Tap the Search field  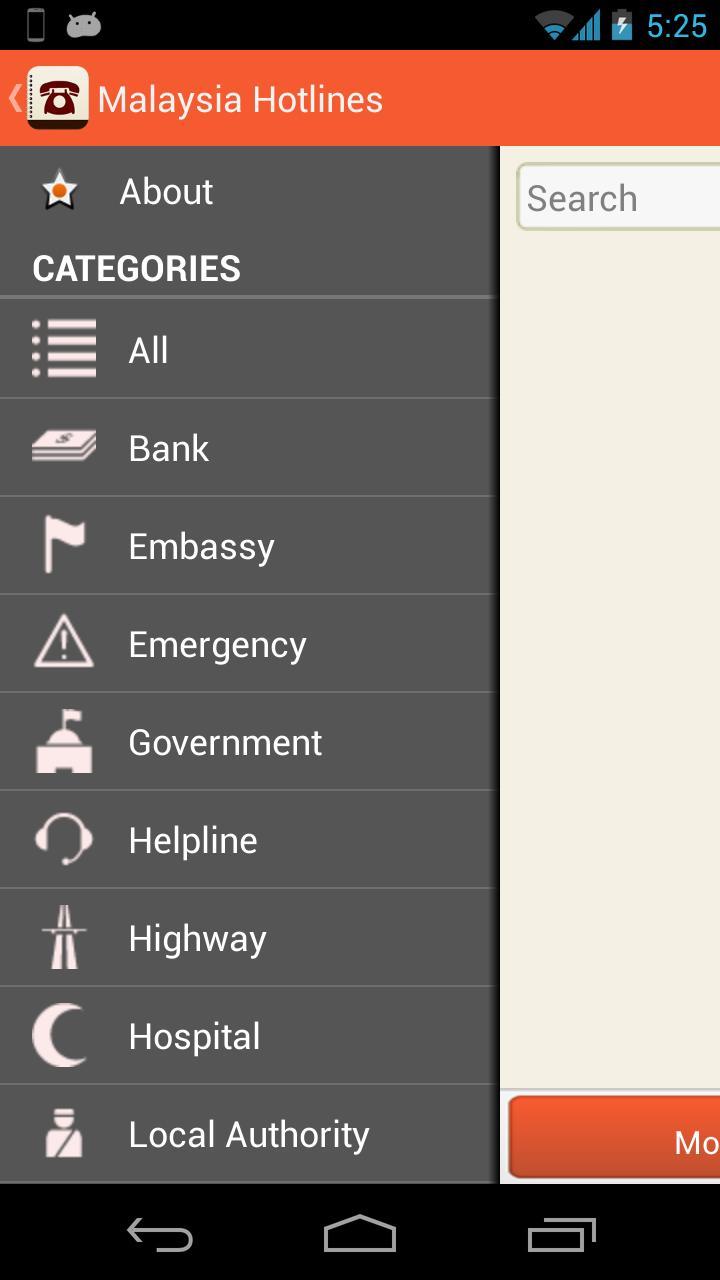click(620, 198)
